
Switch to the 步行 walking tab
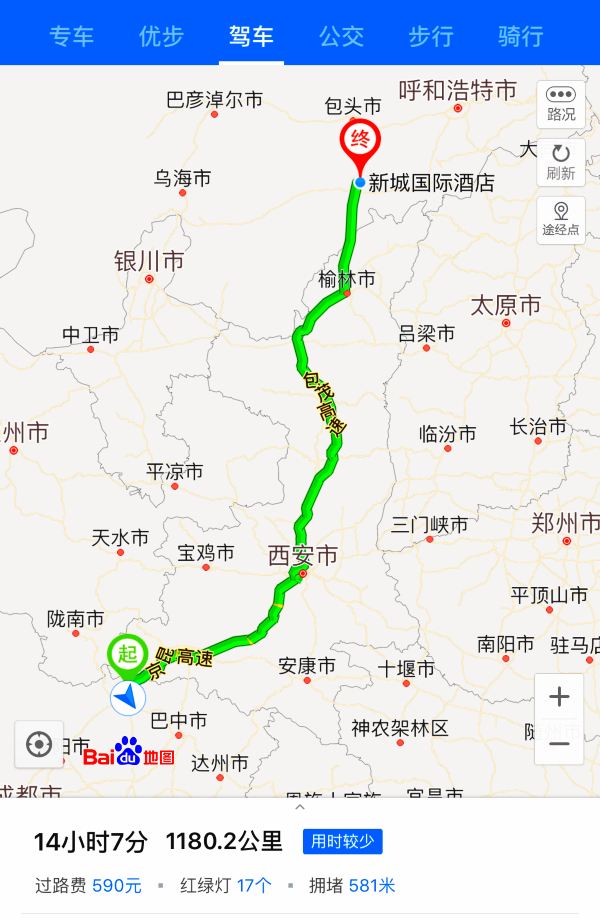point(431,37)
